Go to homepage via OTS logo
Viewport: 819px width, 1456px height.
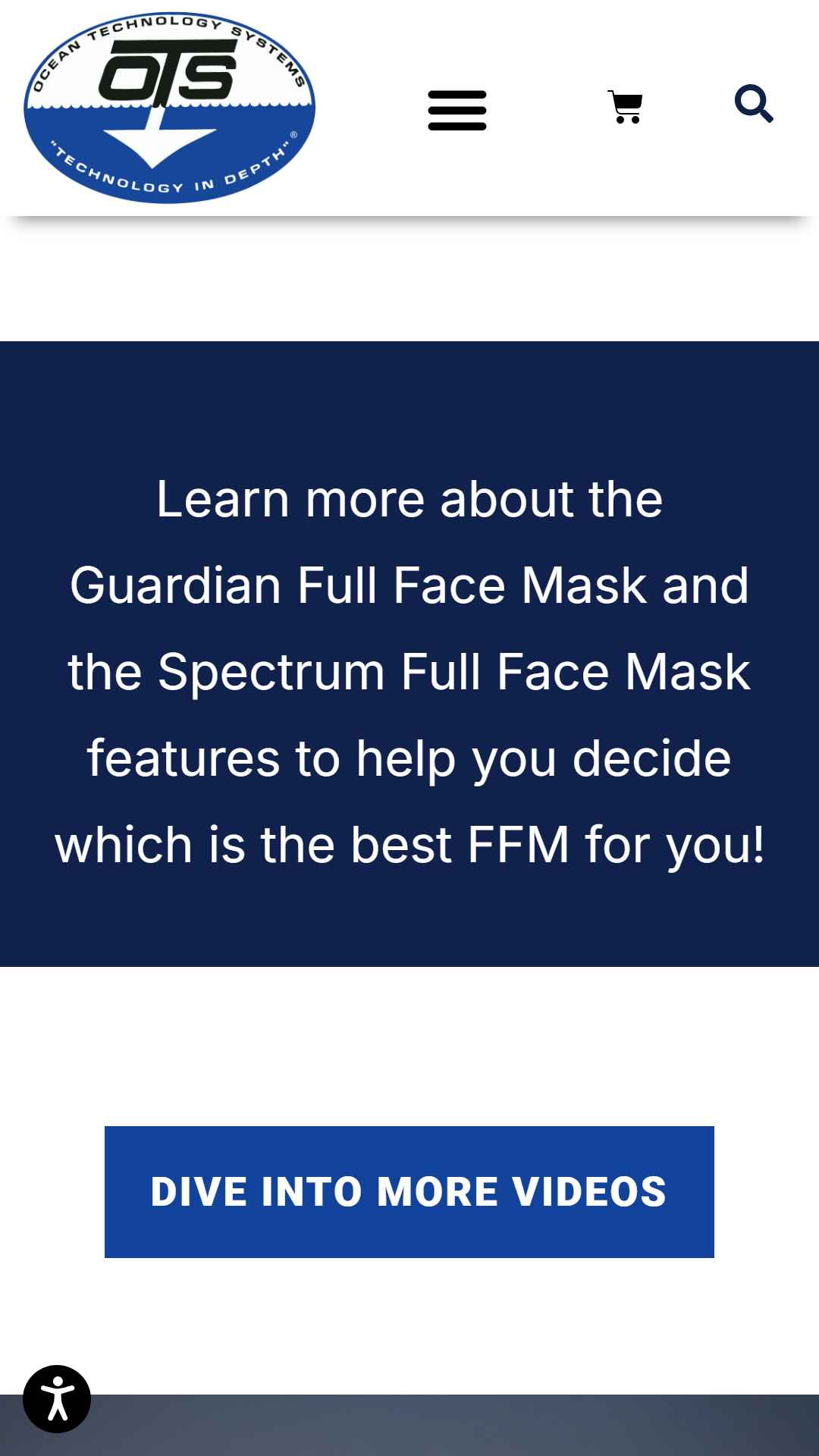pyautogui.click(x=170, y=108)
